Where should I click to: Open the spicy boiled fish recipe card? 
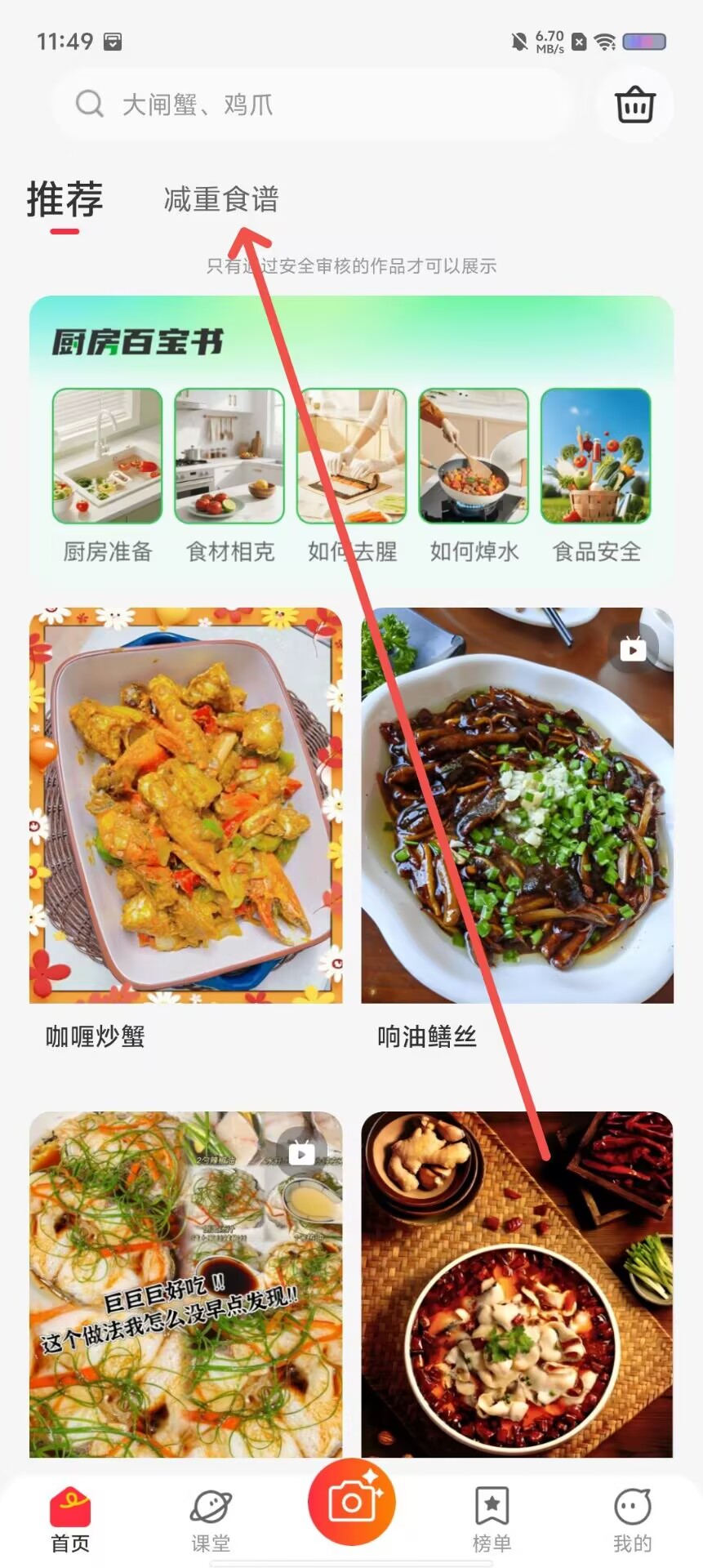coord(518,1284)
